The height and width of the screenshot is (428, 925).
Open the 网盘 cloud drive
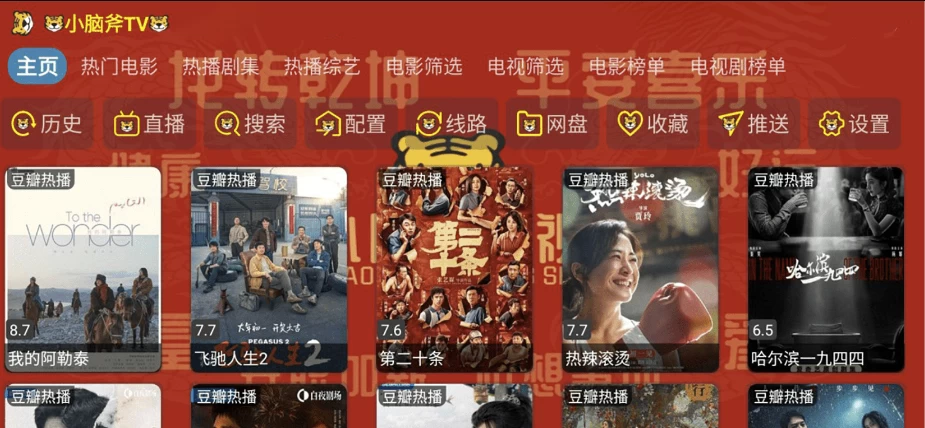(x=553, y=124)
